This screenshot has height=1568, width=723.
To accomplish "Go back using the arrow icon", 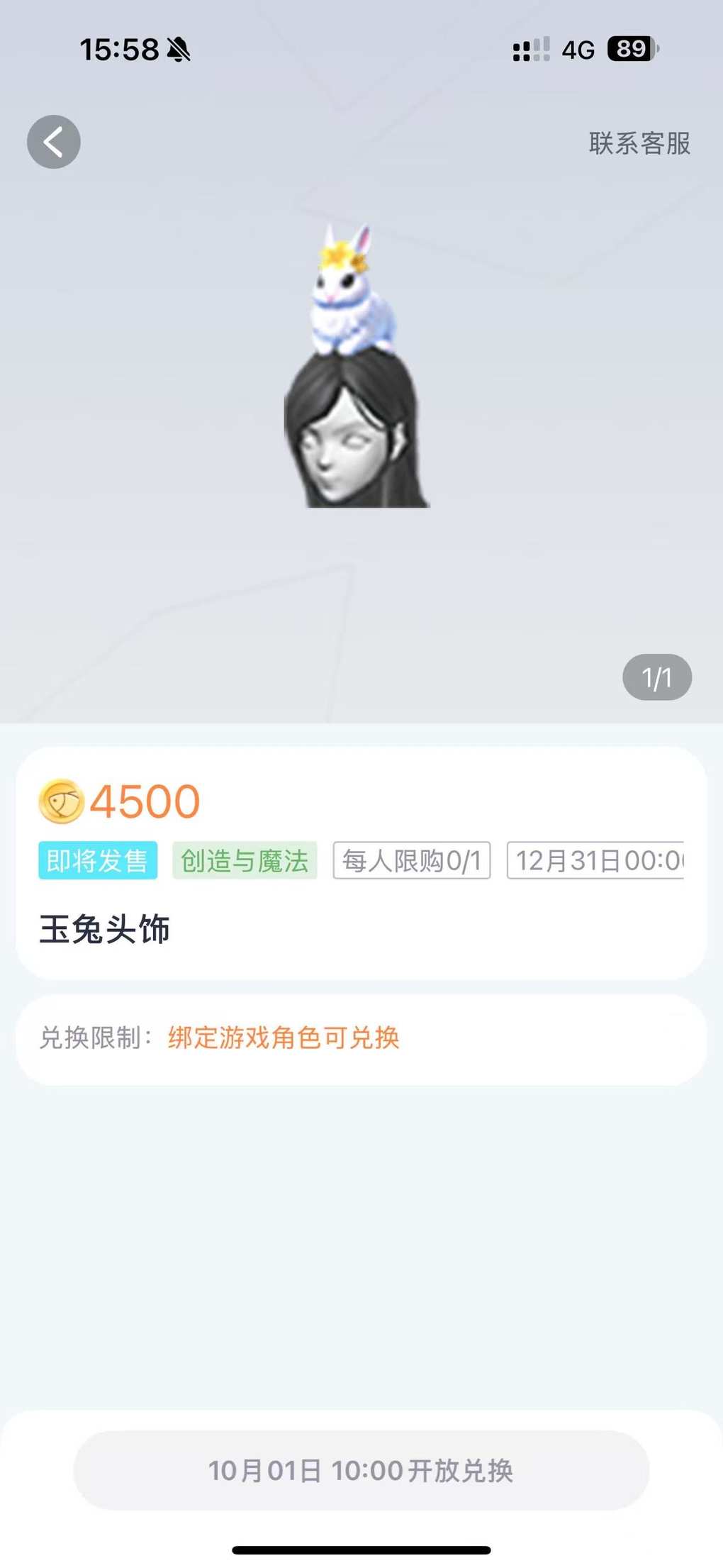I will pos(54,142).
